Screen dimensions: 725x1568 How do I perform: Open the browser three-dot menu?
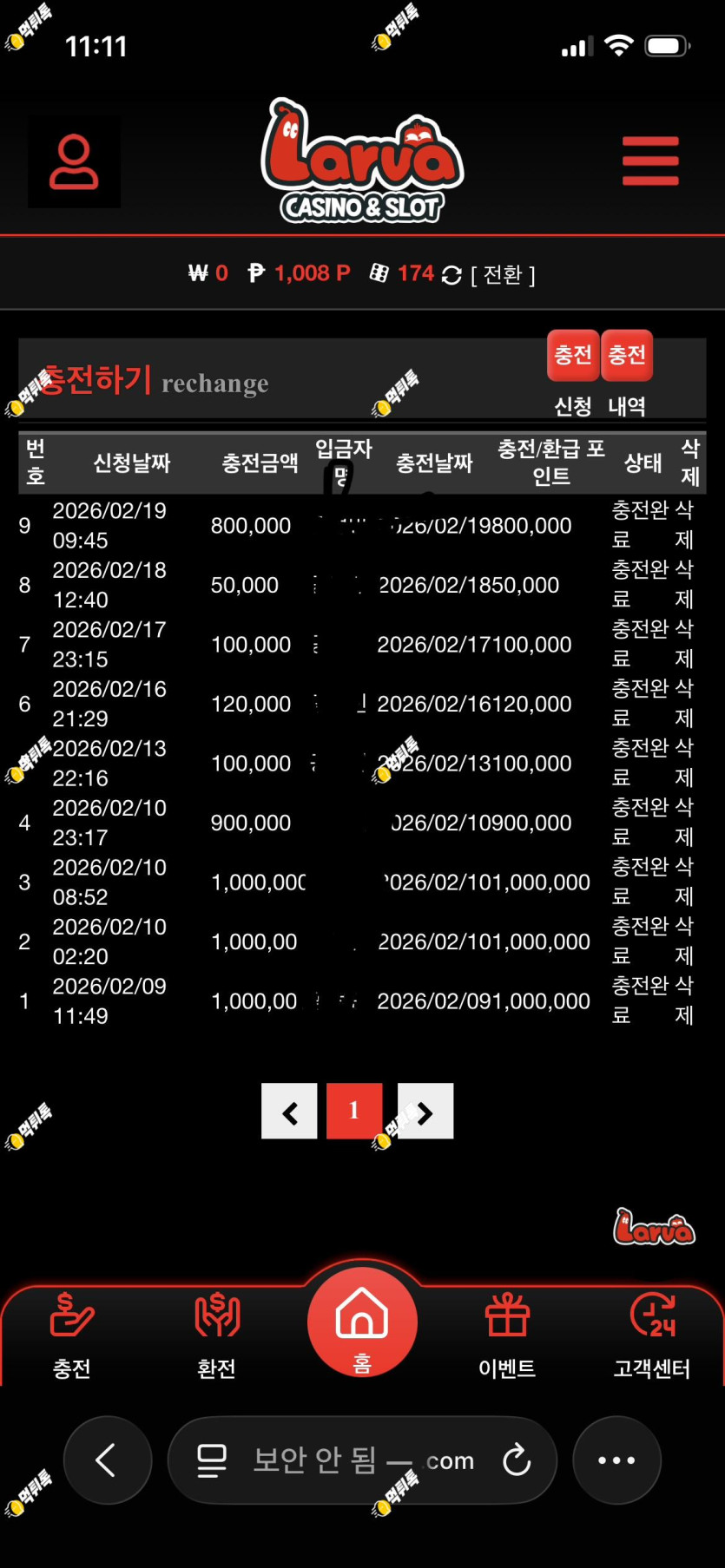click(x=616, y=1460)
